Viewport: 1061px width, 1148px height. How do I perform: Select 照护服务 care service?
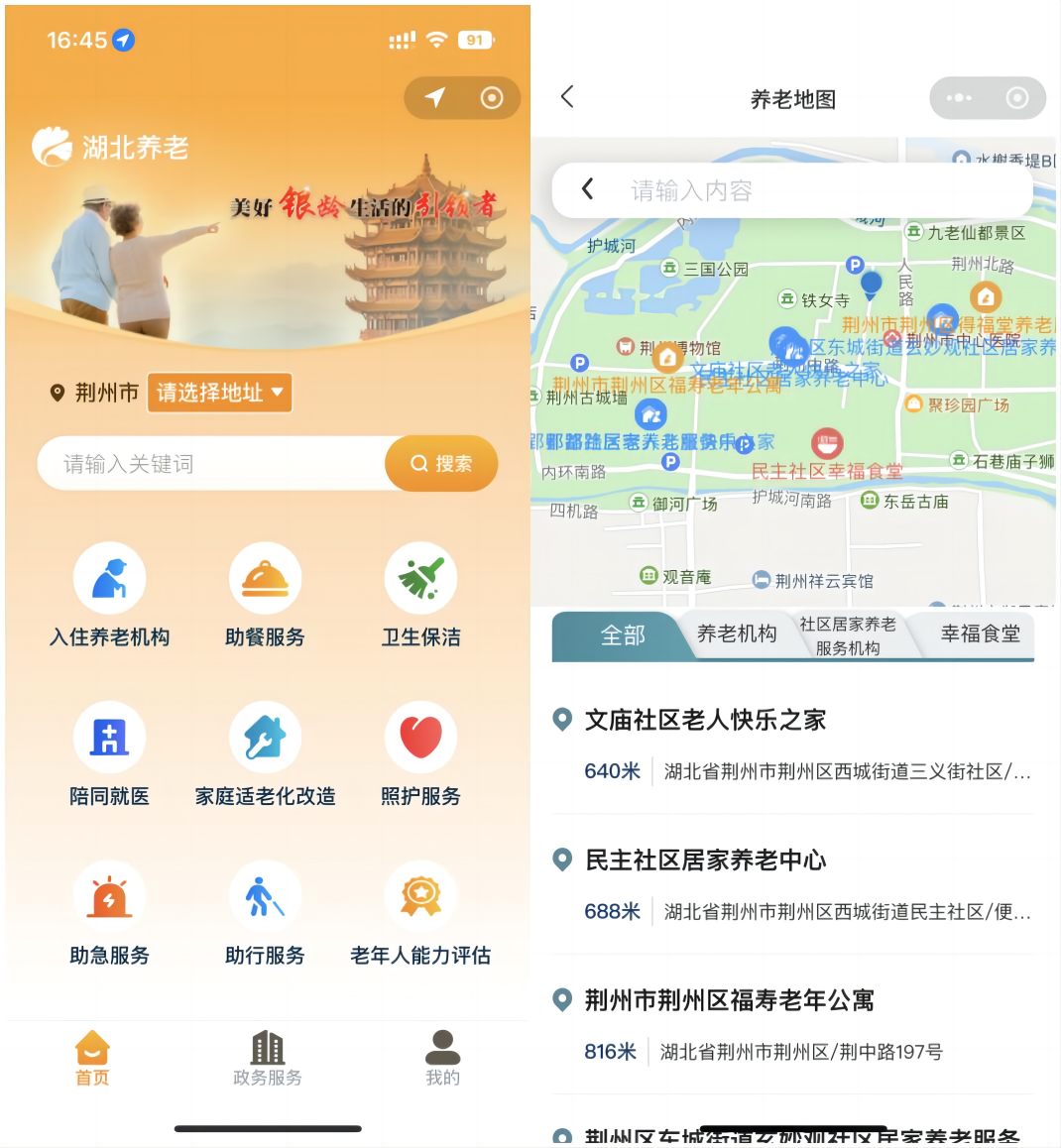(420, 755)
